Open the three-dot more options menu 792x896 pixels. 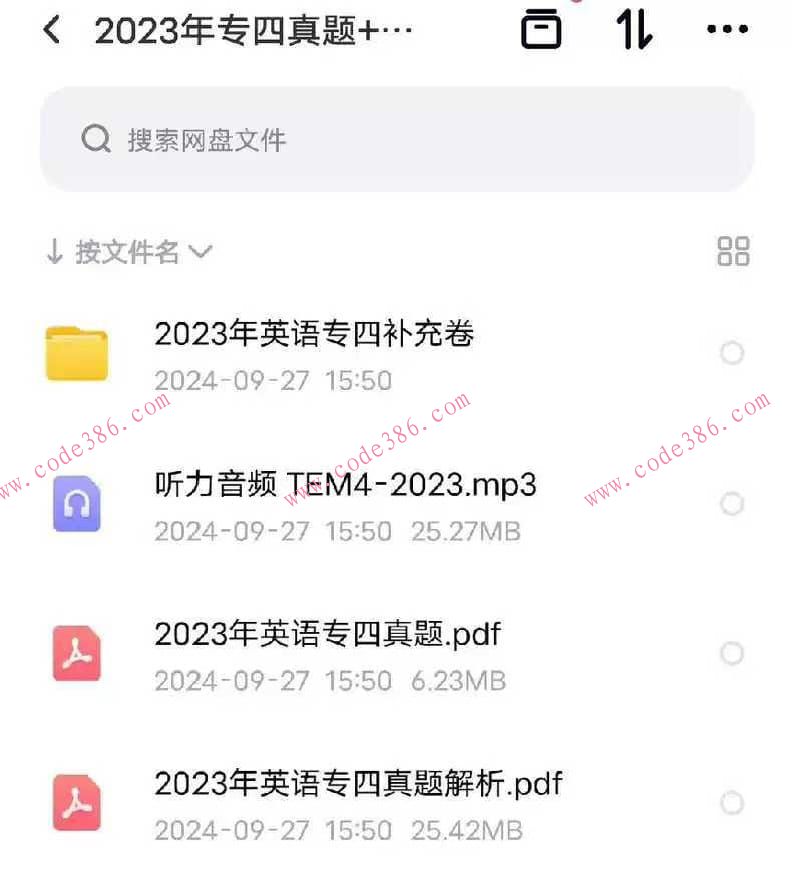tap(726, 30)
